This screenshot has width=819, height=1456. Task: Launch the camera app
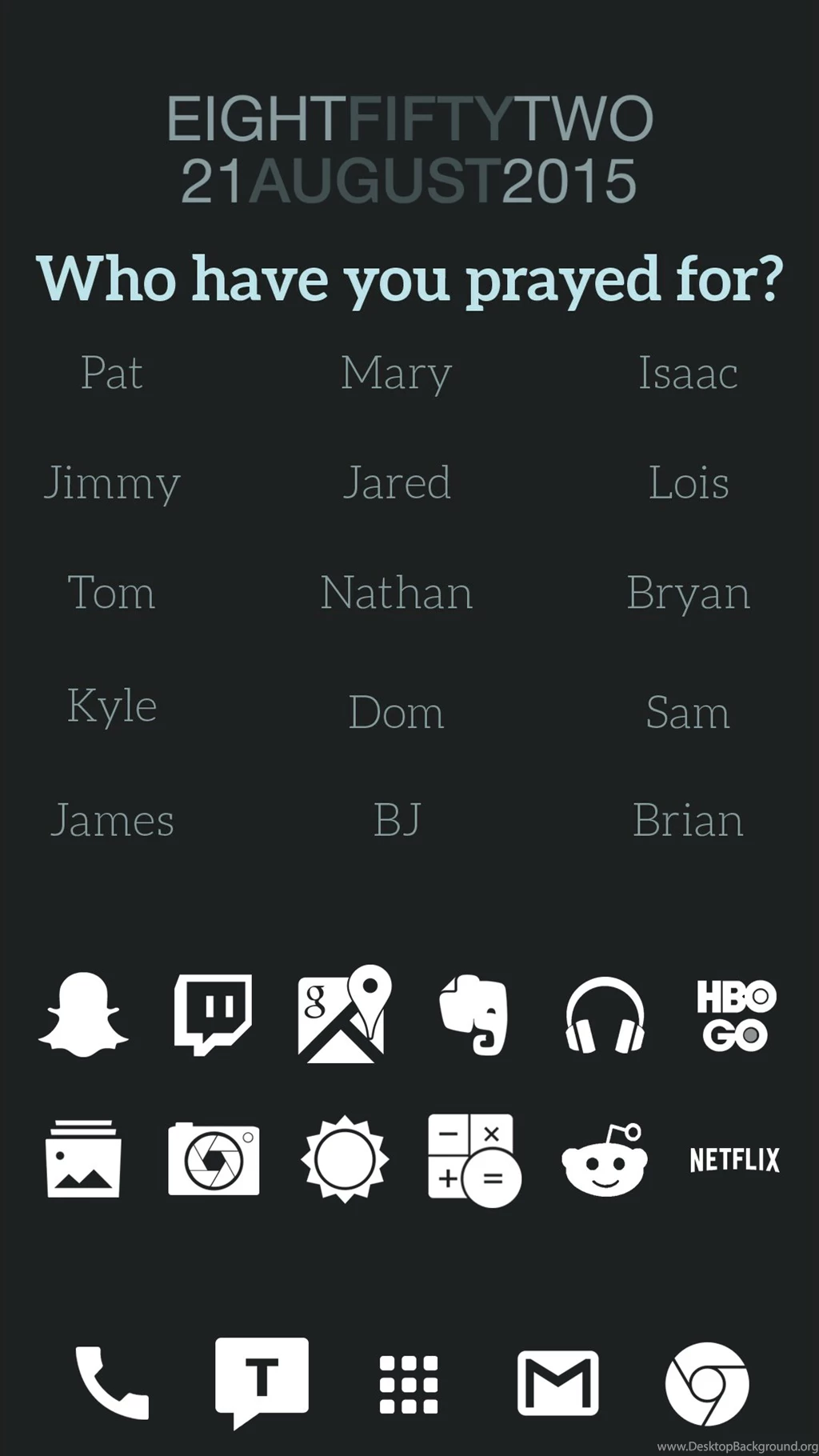214,1159
